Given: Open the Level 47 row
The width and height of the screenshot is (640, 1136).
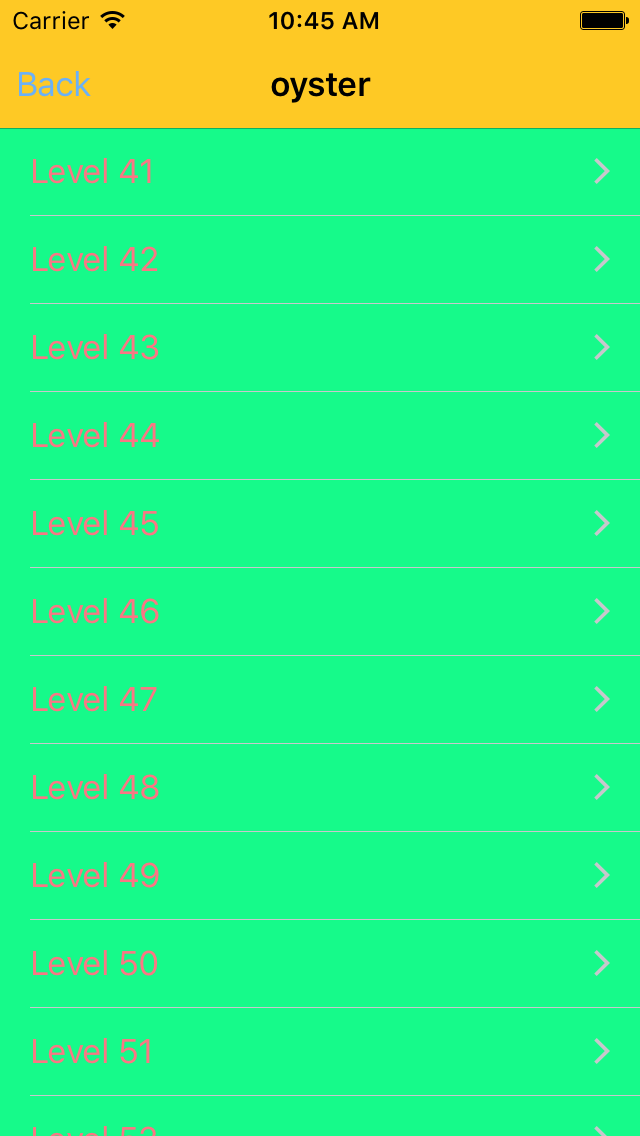Looking at the screenshot, I should tap(320, 699).
